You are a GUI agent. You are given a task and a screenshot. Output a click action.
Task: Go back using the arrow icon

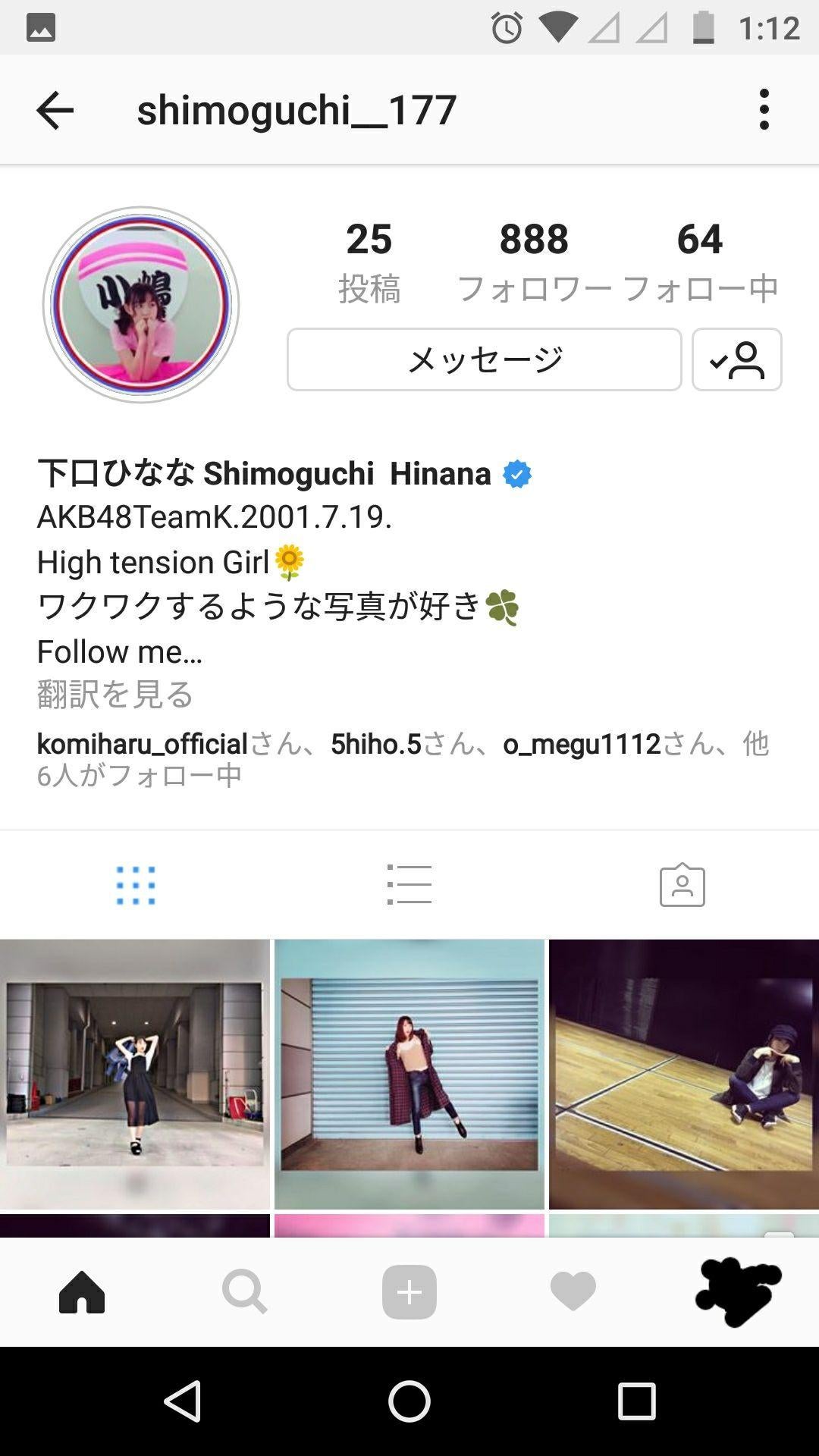click(55, 111)
